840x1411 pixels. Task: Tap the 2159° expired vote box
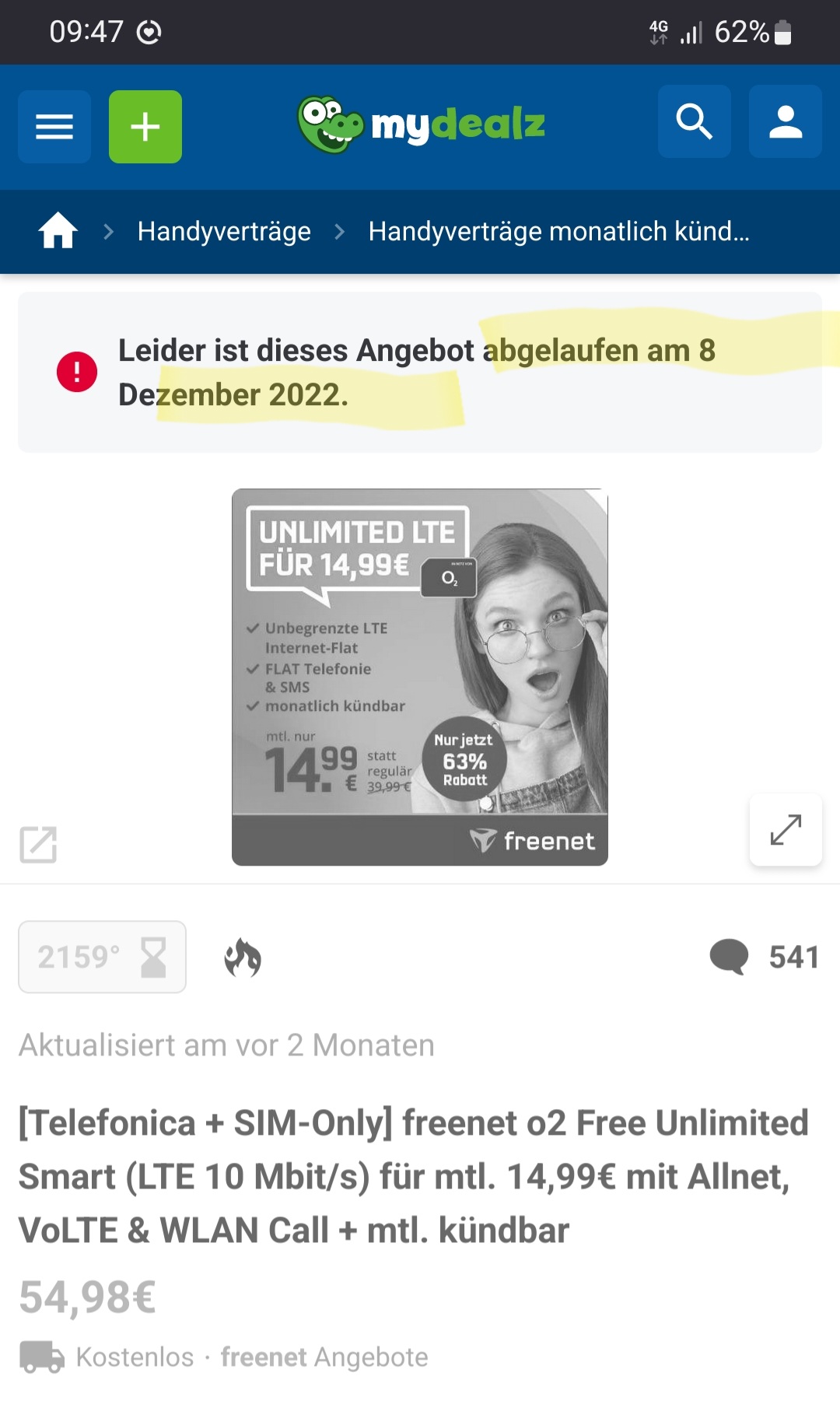click(102, 957)
